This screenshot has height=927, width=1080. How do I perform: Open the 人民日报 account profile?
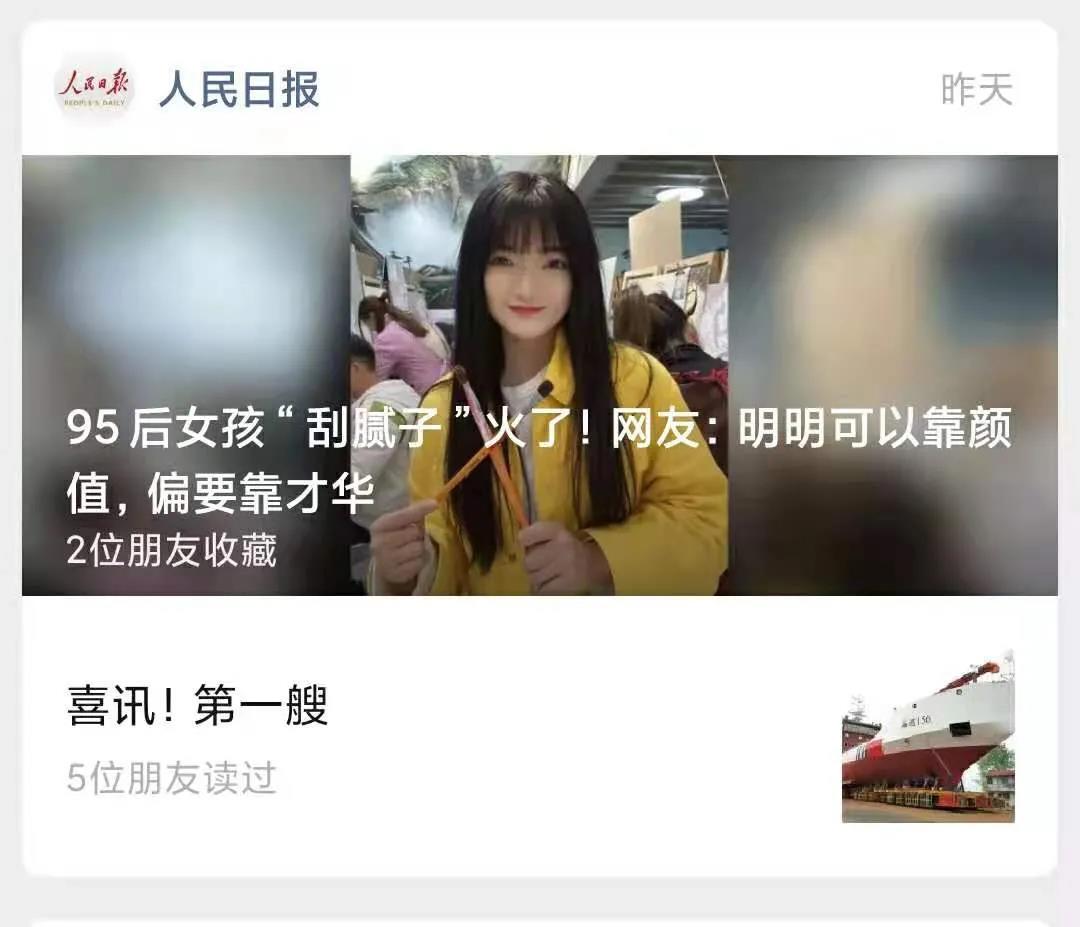(x=238, y=90)
